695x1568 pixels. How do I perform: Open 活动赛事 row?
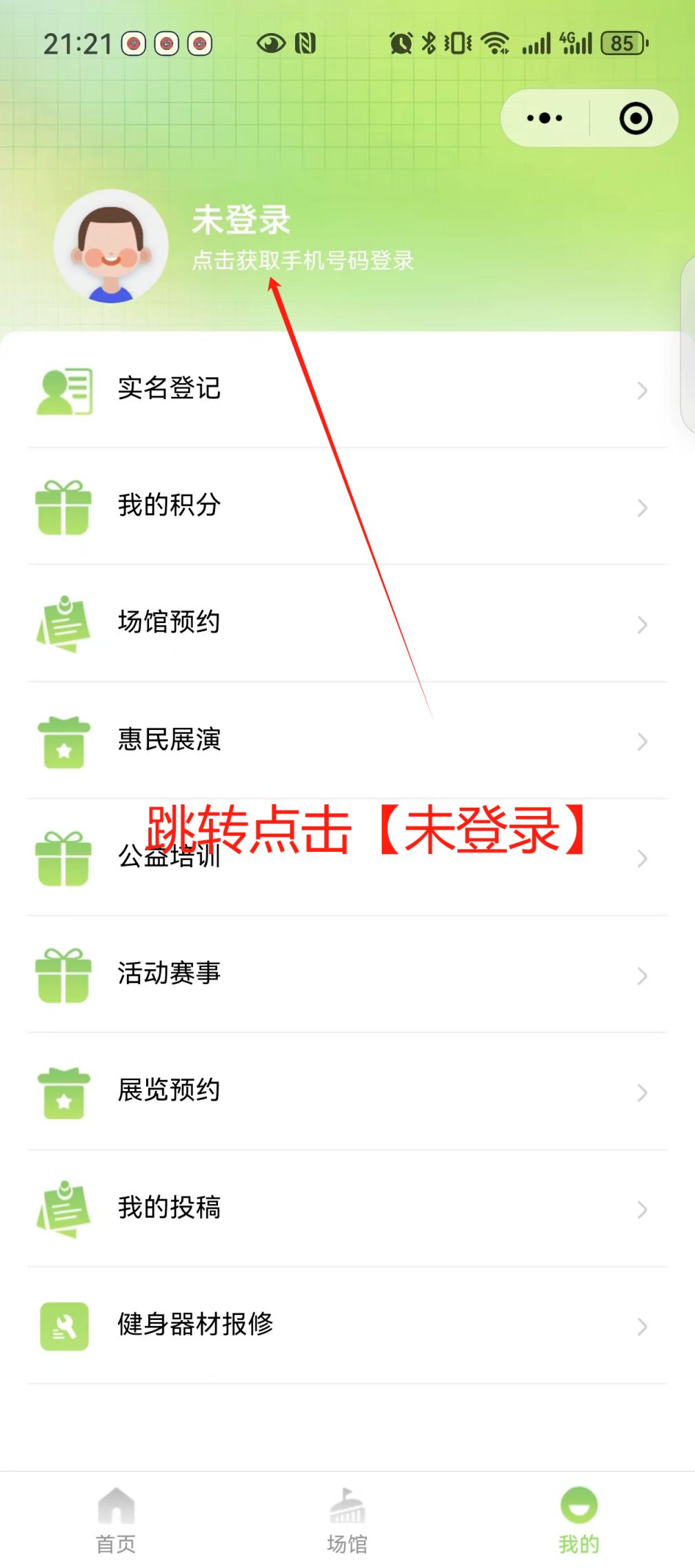(347, 974)
